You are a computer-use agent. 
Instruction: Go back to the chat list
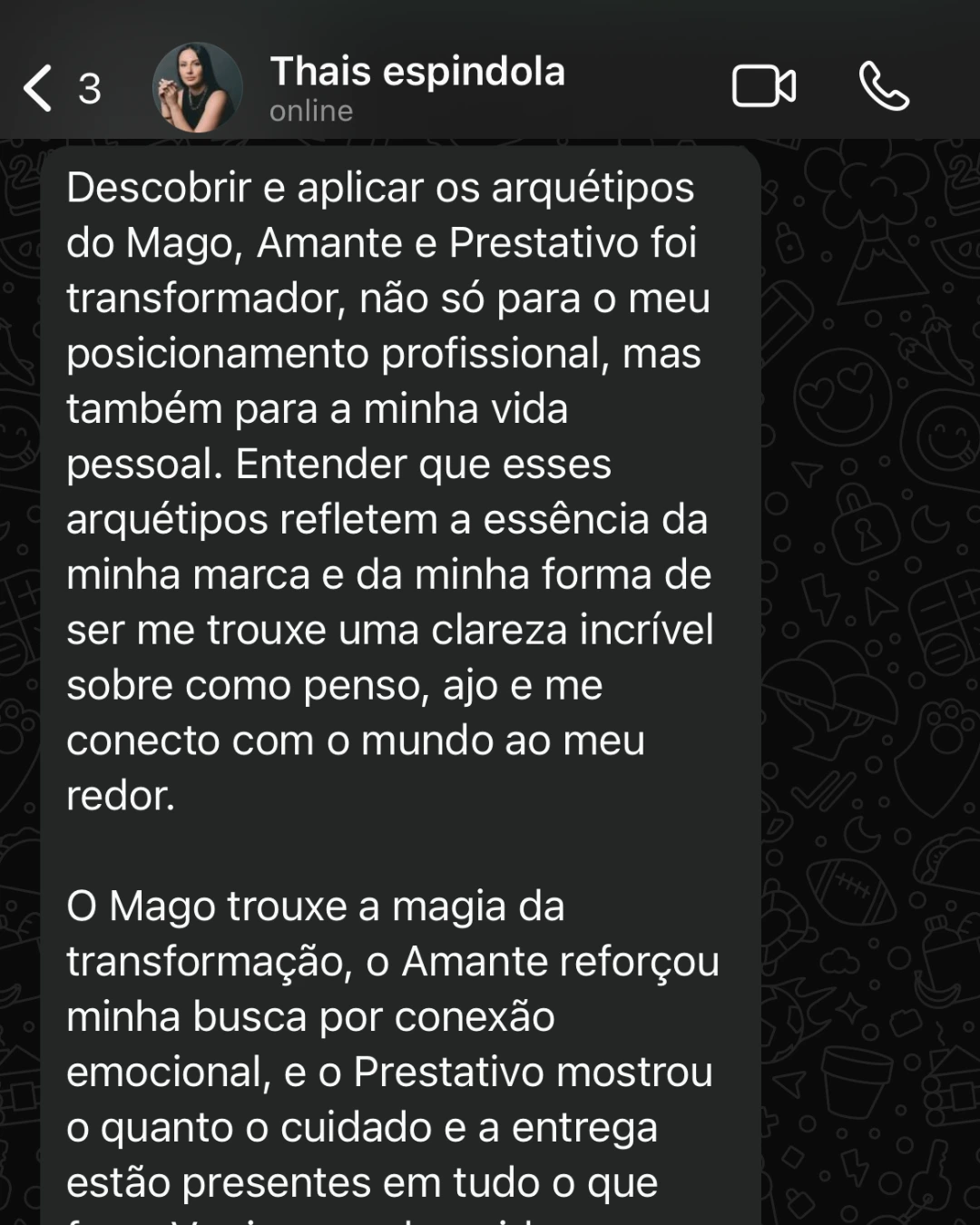[38, 89]
